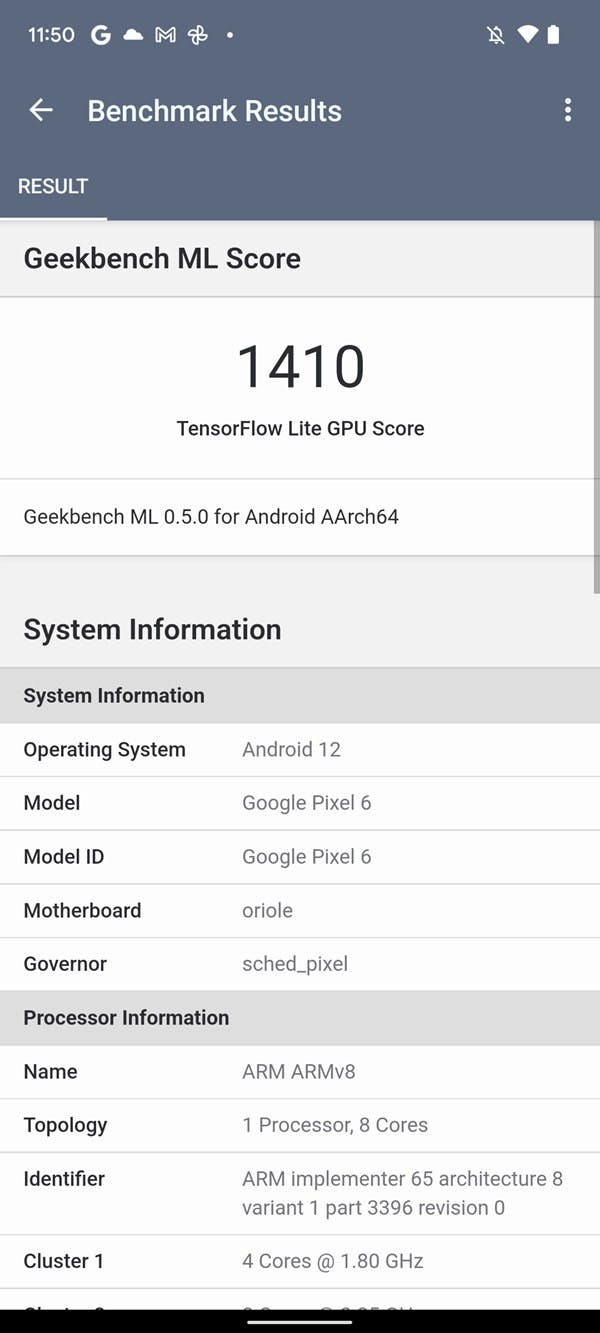This screenshot has width=600, height=1333.
Task: Open the three-dot overflow menu
Action: click(x=568, y=110)
